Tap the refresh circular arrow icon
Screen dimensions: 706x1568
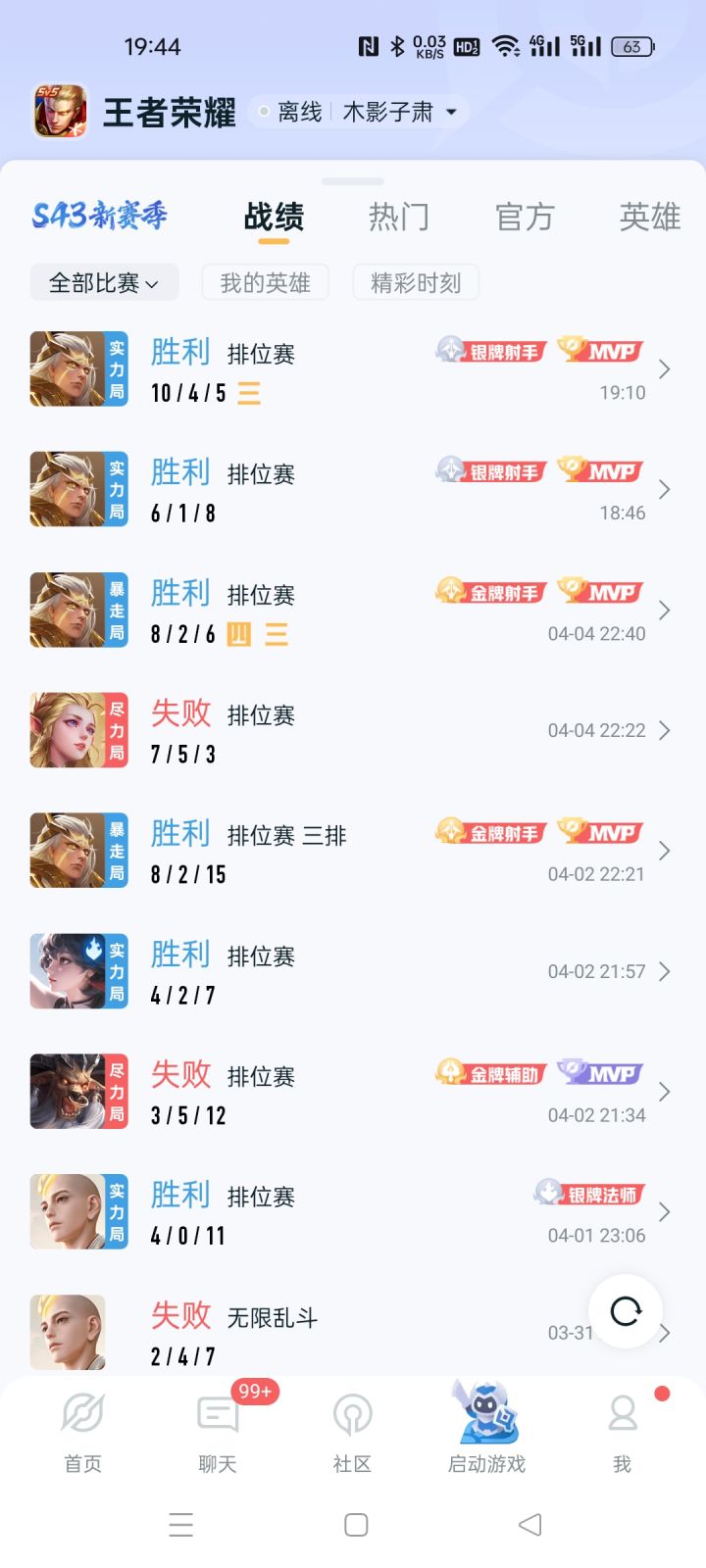626,1311
